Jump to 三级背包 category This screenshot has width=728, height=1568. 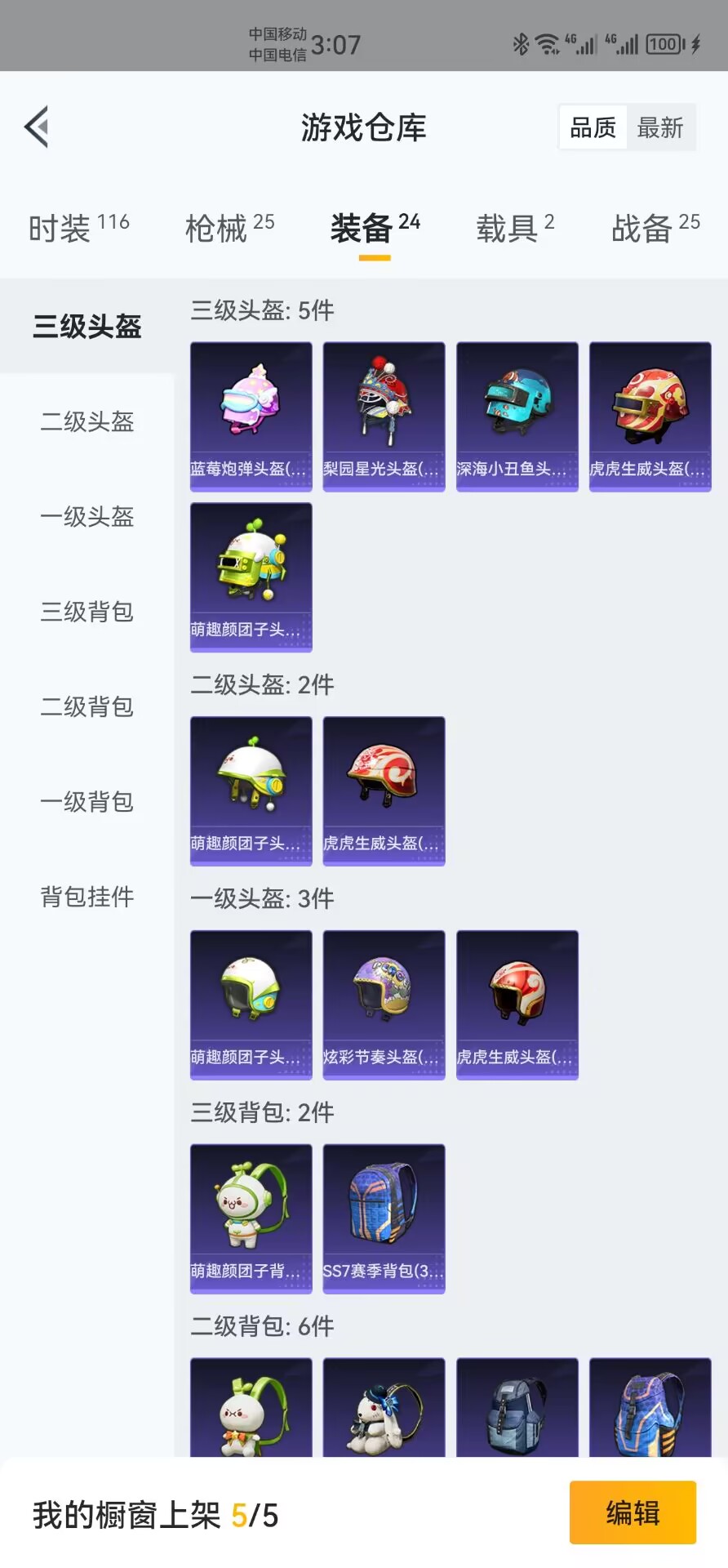point(87,612)
